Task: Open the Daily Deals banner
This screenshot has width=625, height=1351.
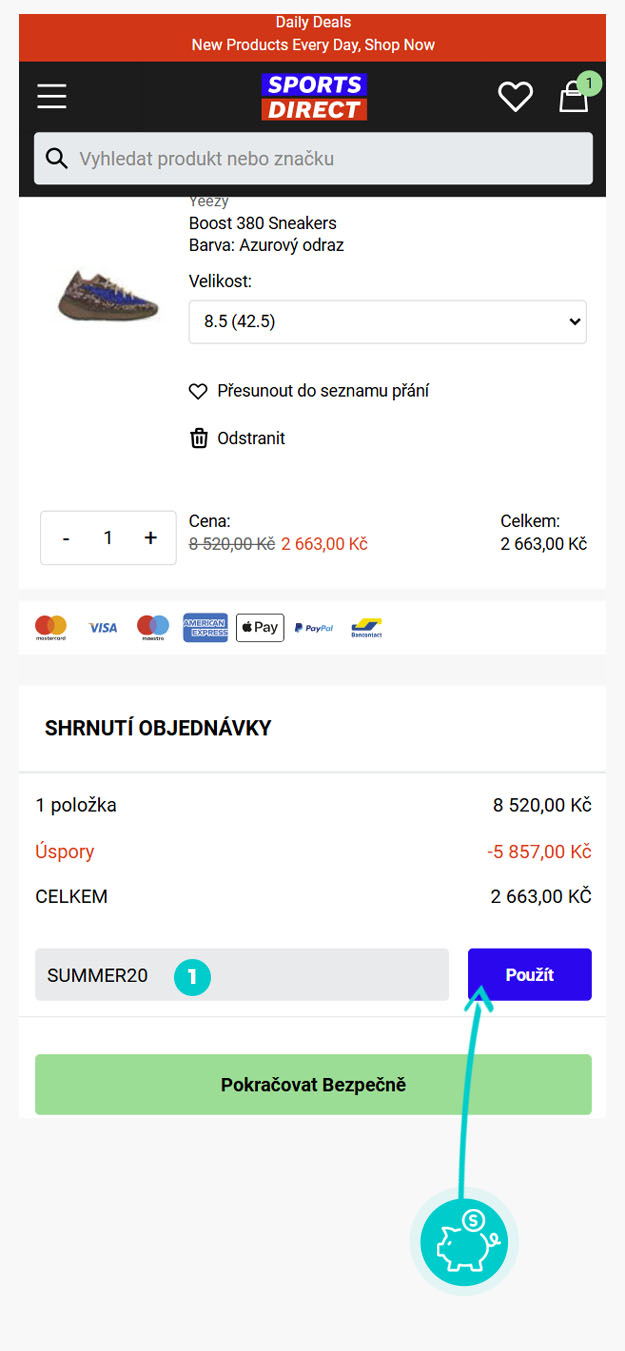Action: 313,34
